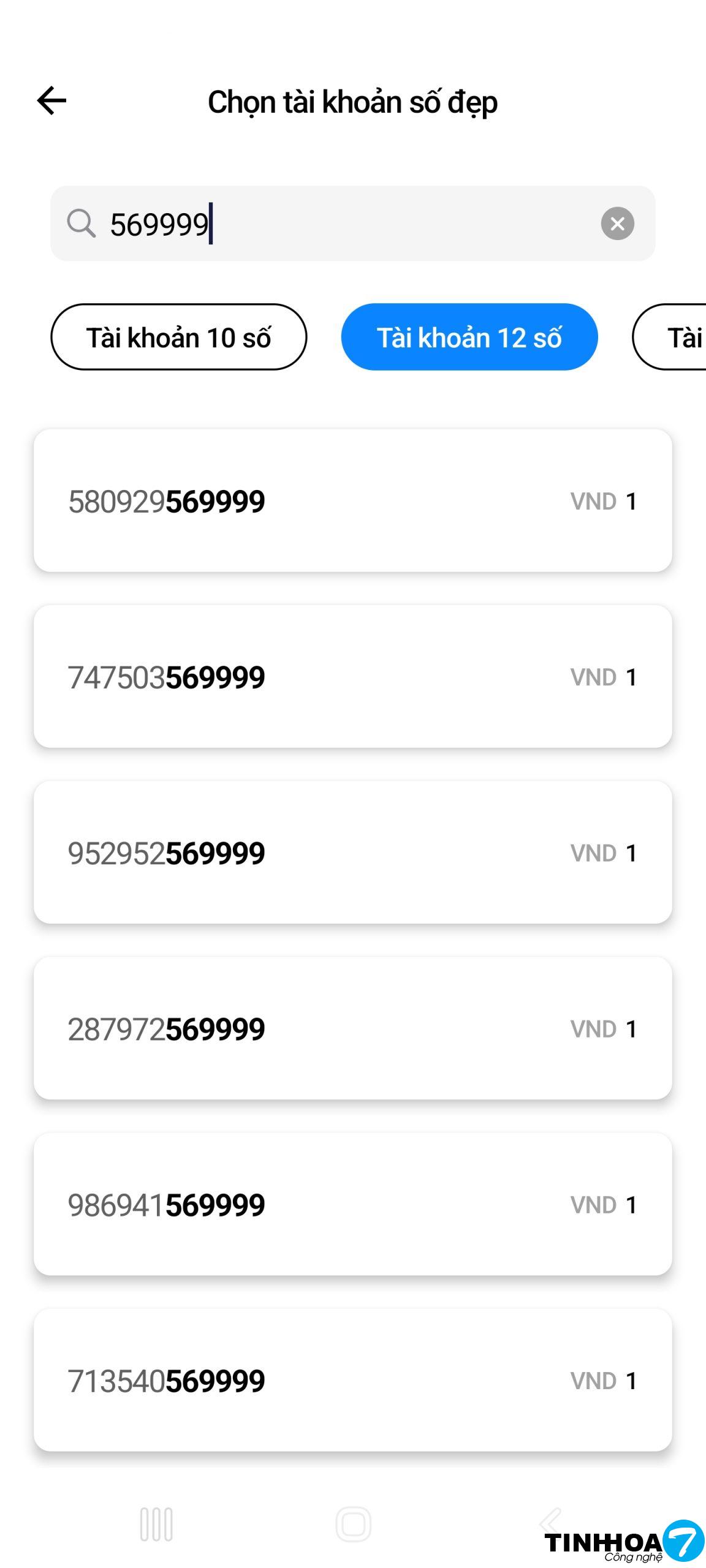Choose account number 986941569999
The height and width of the screenshot is (1568, 706).
(x=352, y=1205)
